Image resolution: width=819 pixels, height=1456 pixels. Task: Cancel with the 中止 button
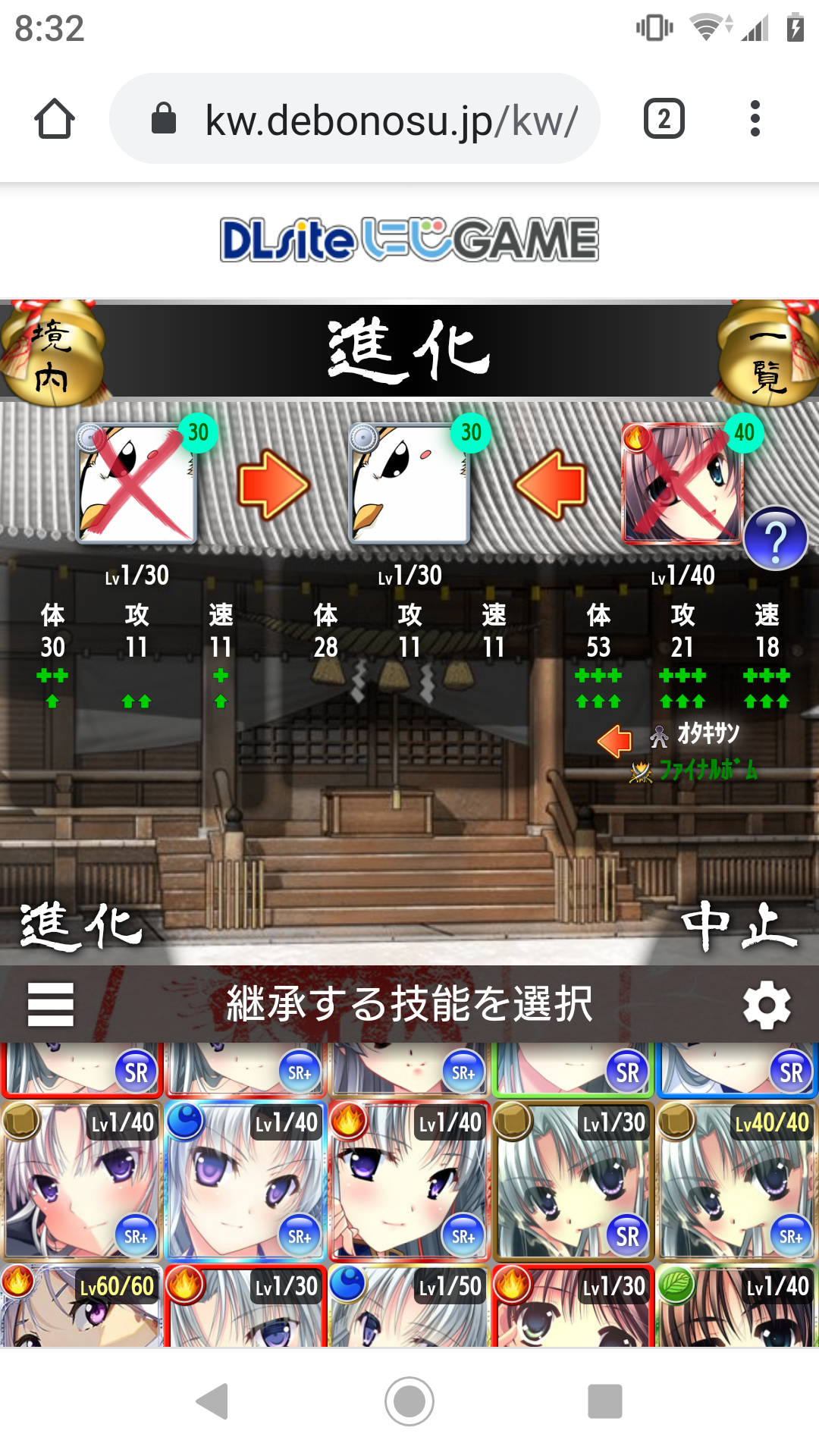(739, 927)
